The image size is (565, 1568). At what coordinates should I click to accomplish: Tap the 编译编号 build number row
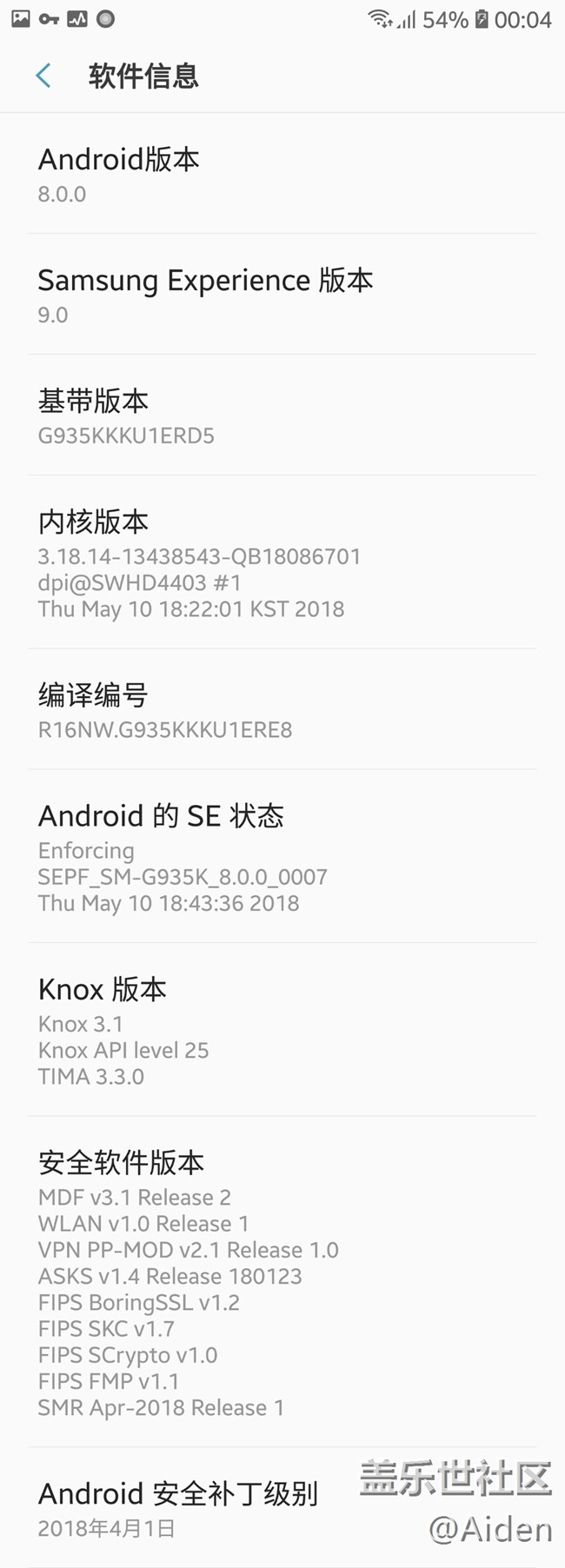(x=282, y=709)
